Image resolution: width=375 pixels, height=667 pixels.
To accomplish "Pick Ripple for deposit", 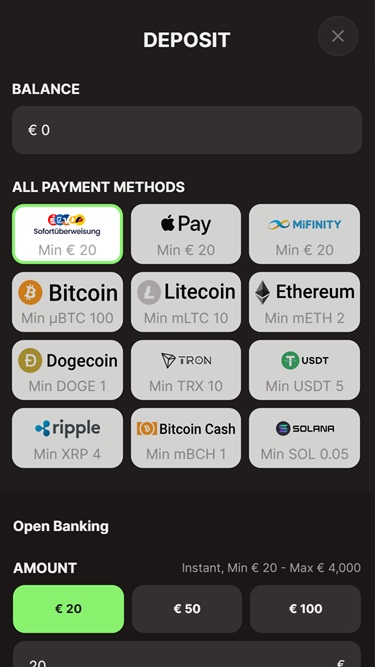I will click(68, 438).
